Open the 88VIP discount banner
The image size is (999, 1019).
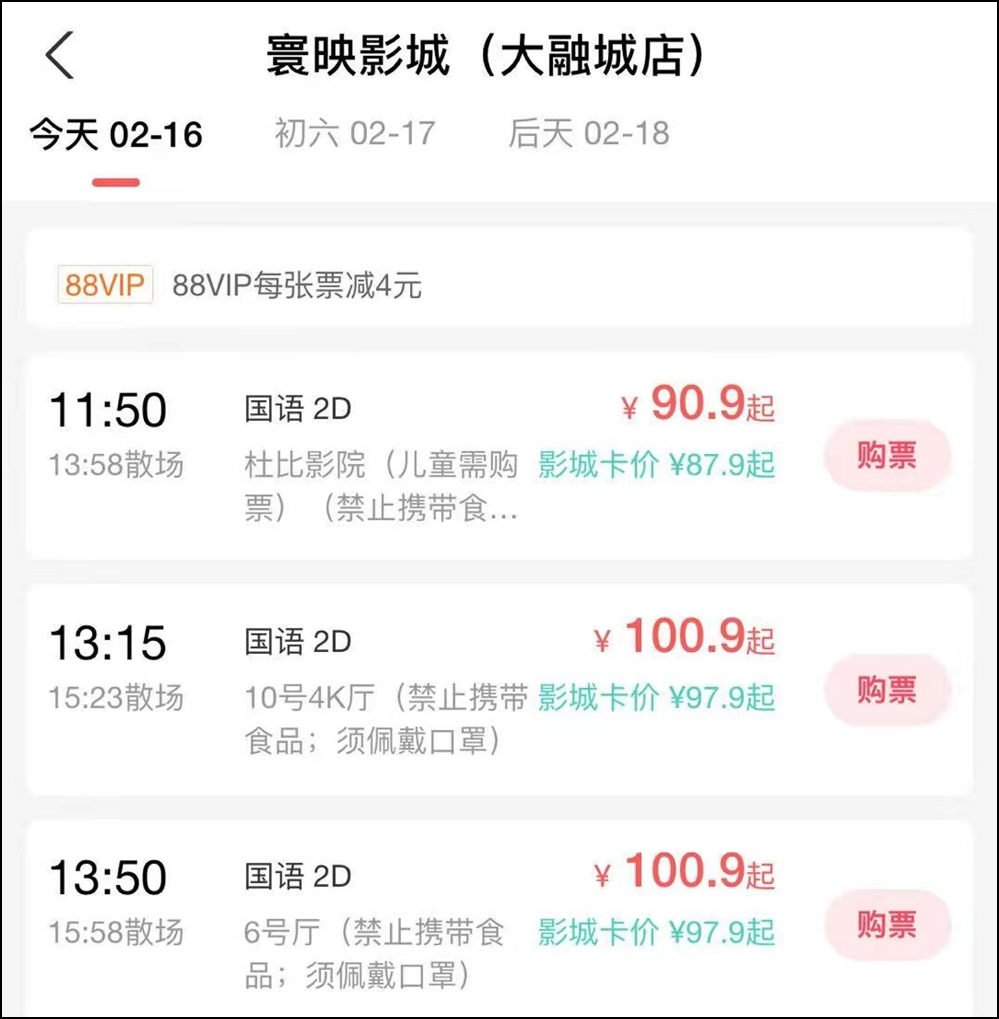coord(498,286)
